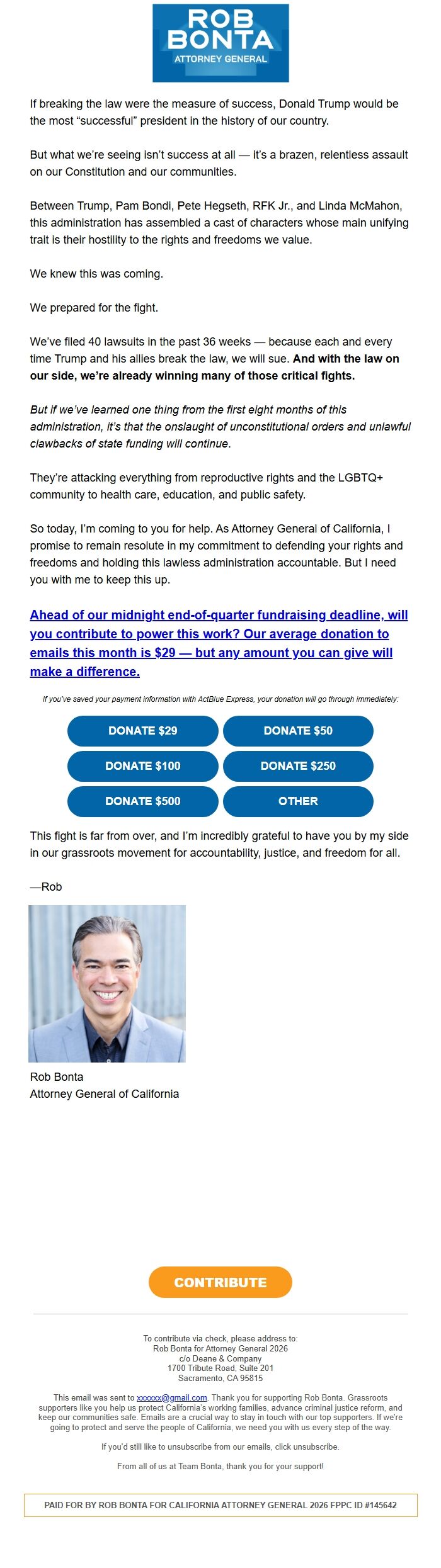This screenshot has width=441, height=1568.
Task: Open the underlined end-of-quarter fundraising deadline link
Action: 218,643
